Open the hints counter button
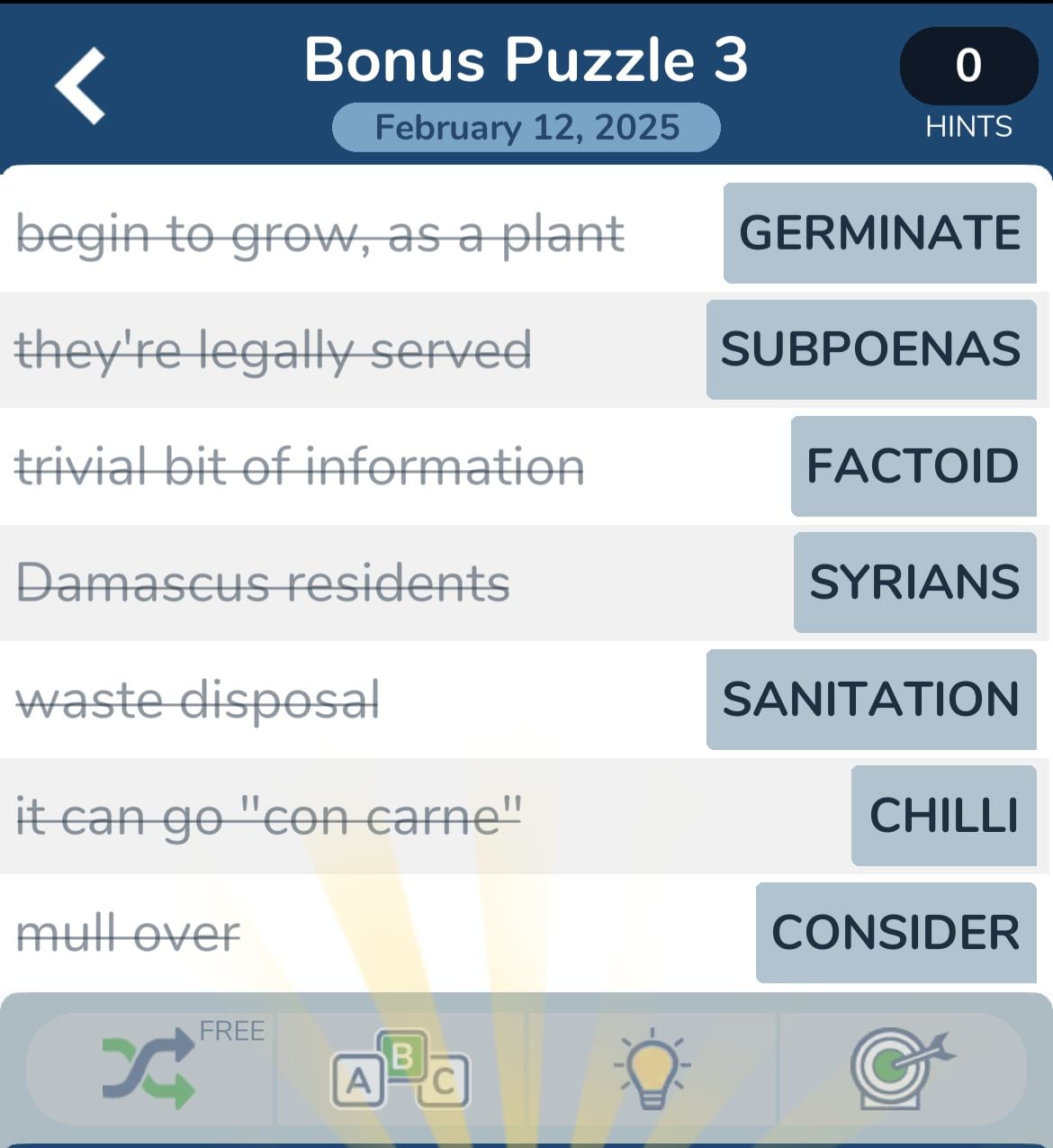Viewport: 1053px width, 1148px height. pos(968,67)
